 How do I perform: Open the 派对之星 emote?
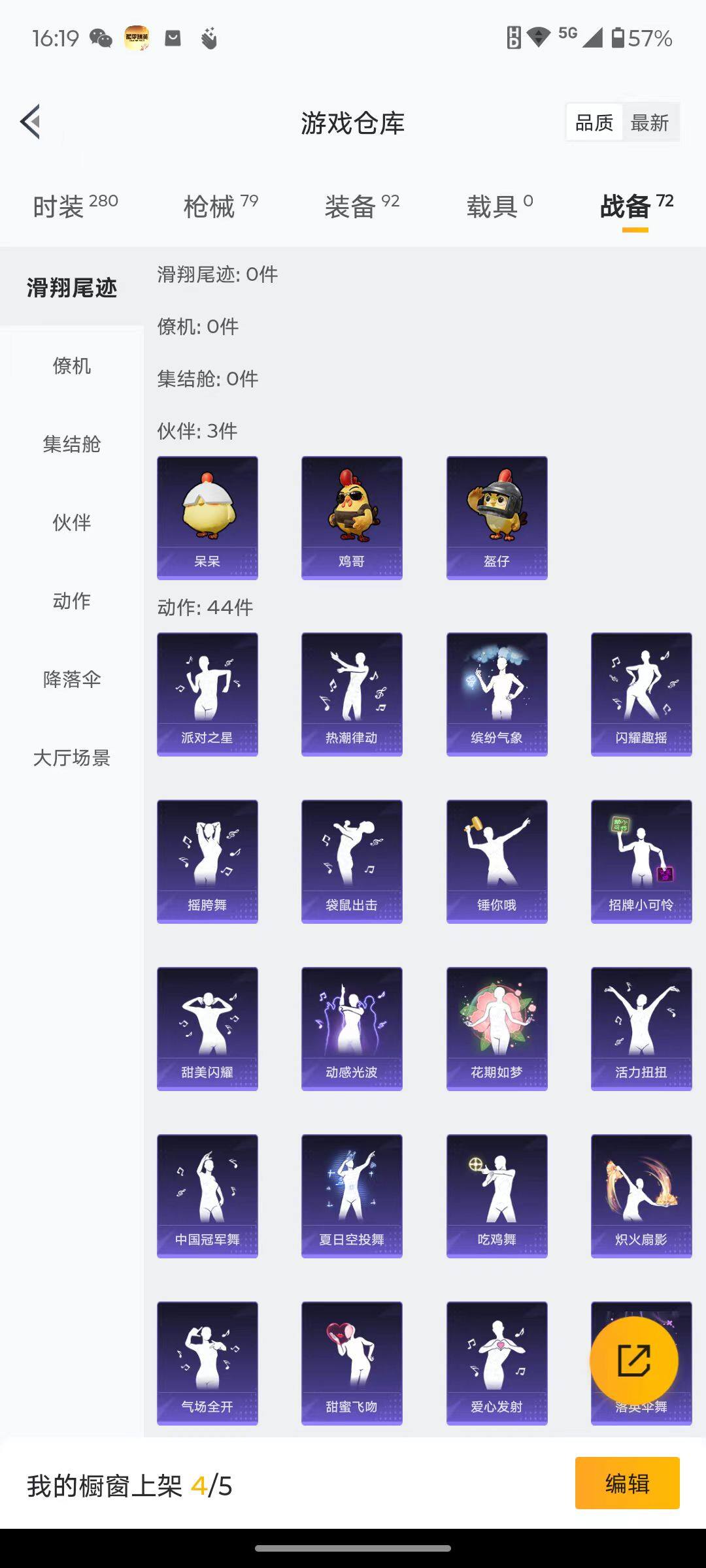pos(207,693)
